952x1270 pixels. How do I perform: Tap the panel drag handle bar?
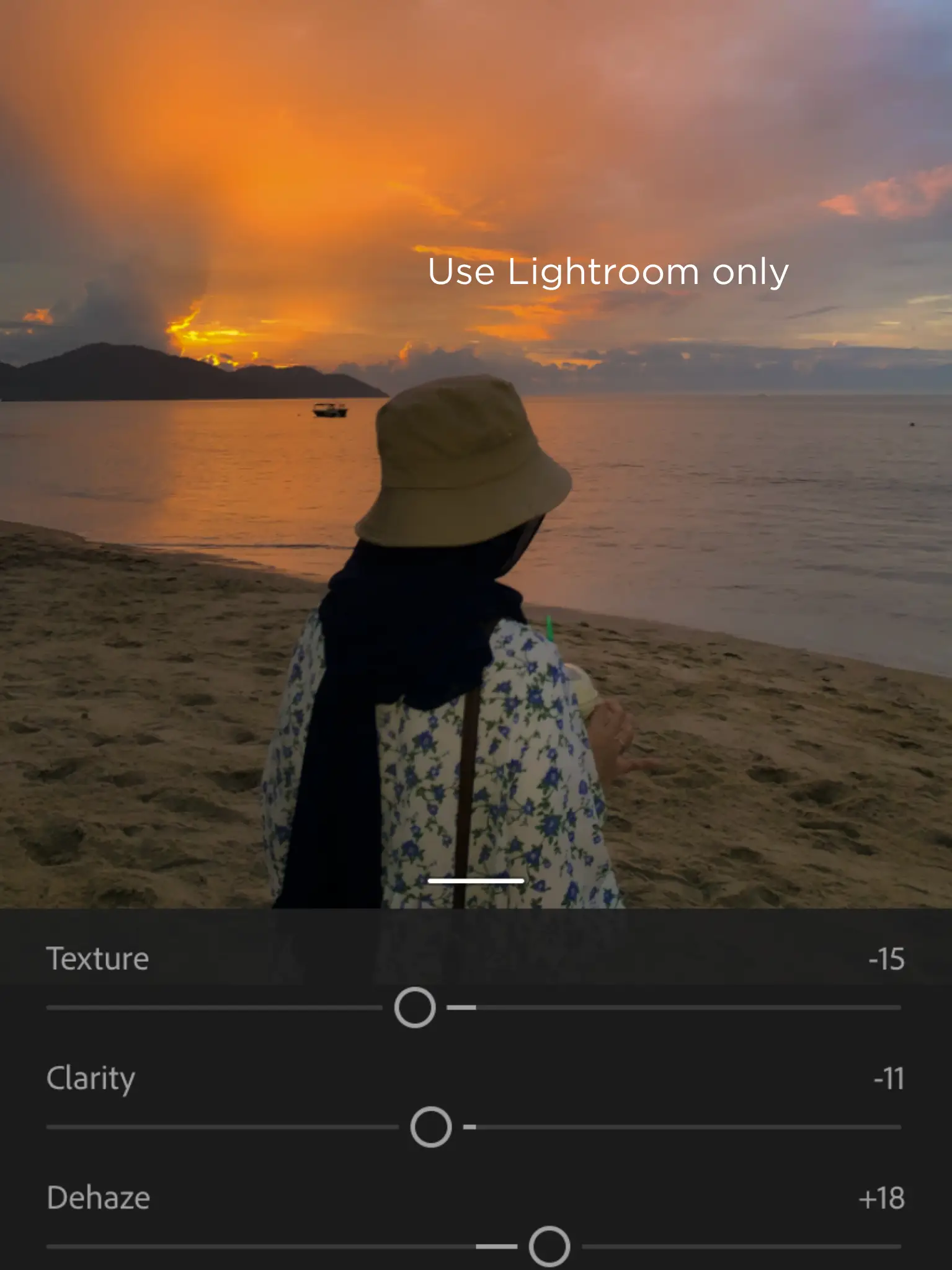(x=476, y=881)
